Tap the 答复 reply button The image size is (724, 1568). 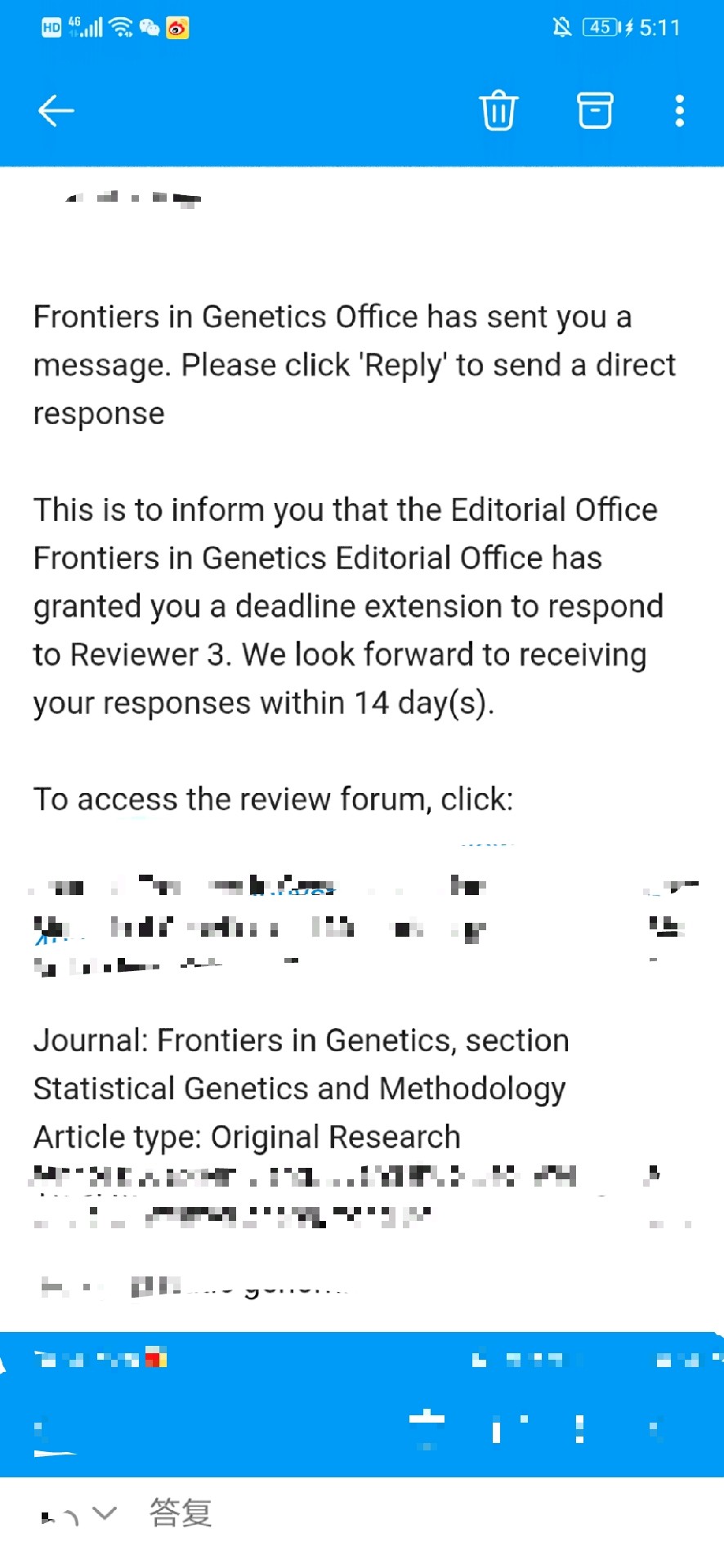[x=181, y=1513]
